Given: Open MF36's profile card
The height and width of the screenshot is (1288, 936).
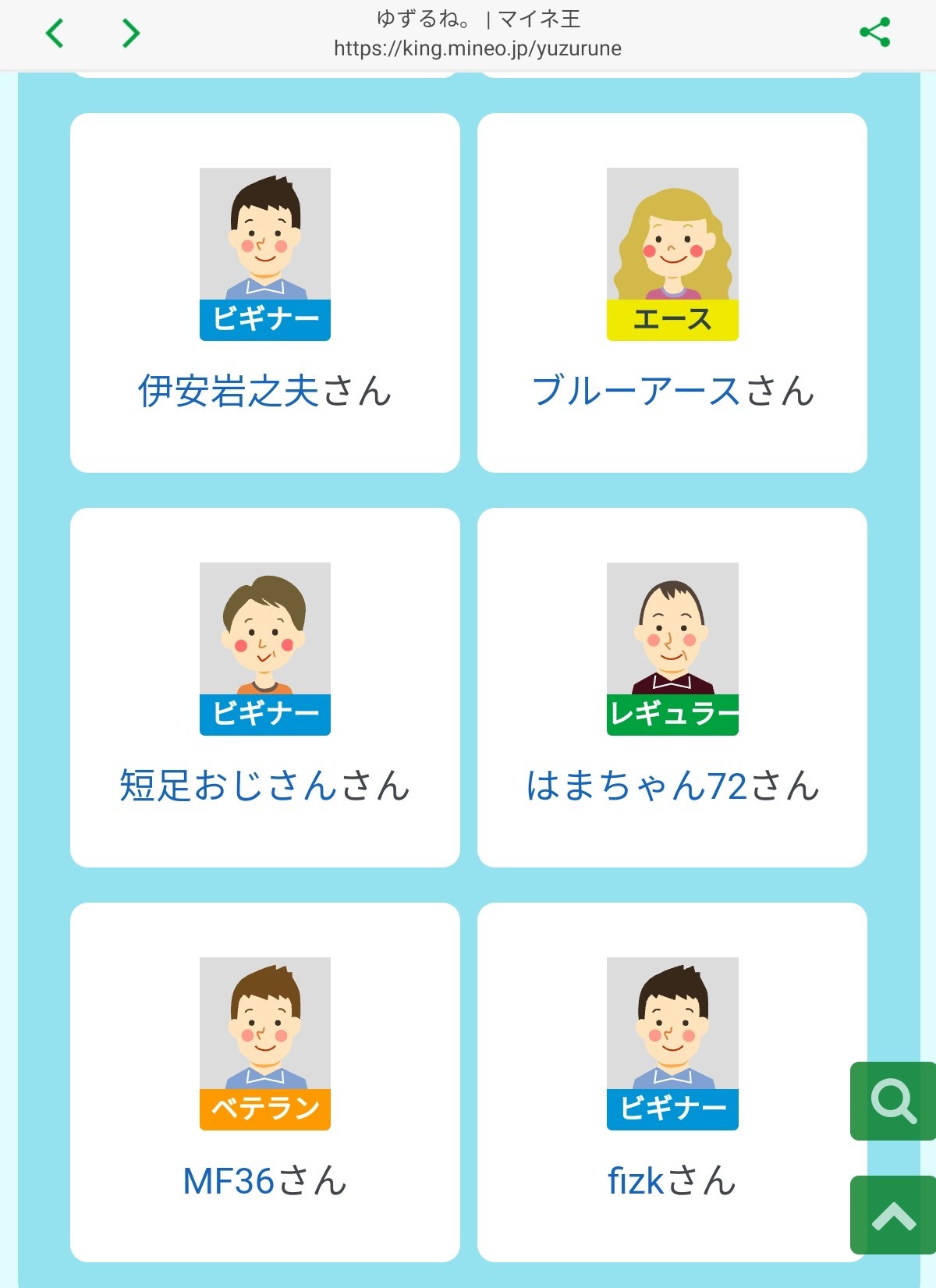Looking at the screenshot, I should click(x=265, y=1082).
